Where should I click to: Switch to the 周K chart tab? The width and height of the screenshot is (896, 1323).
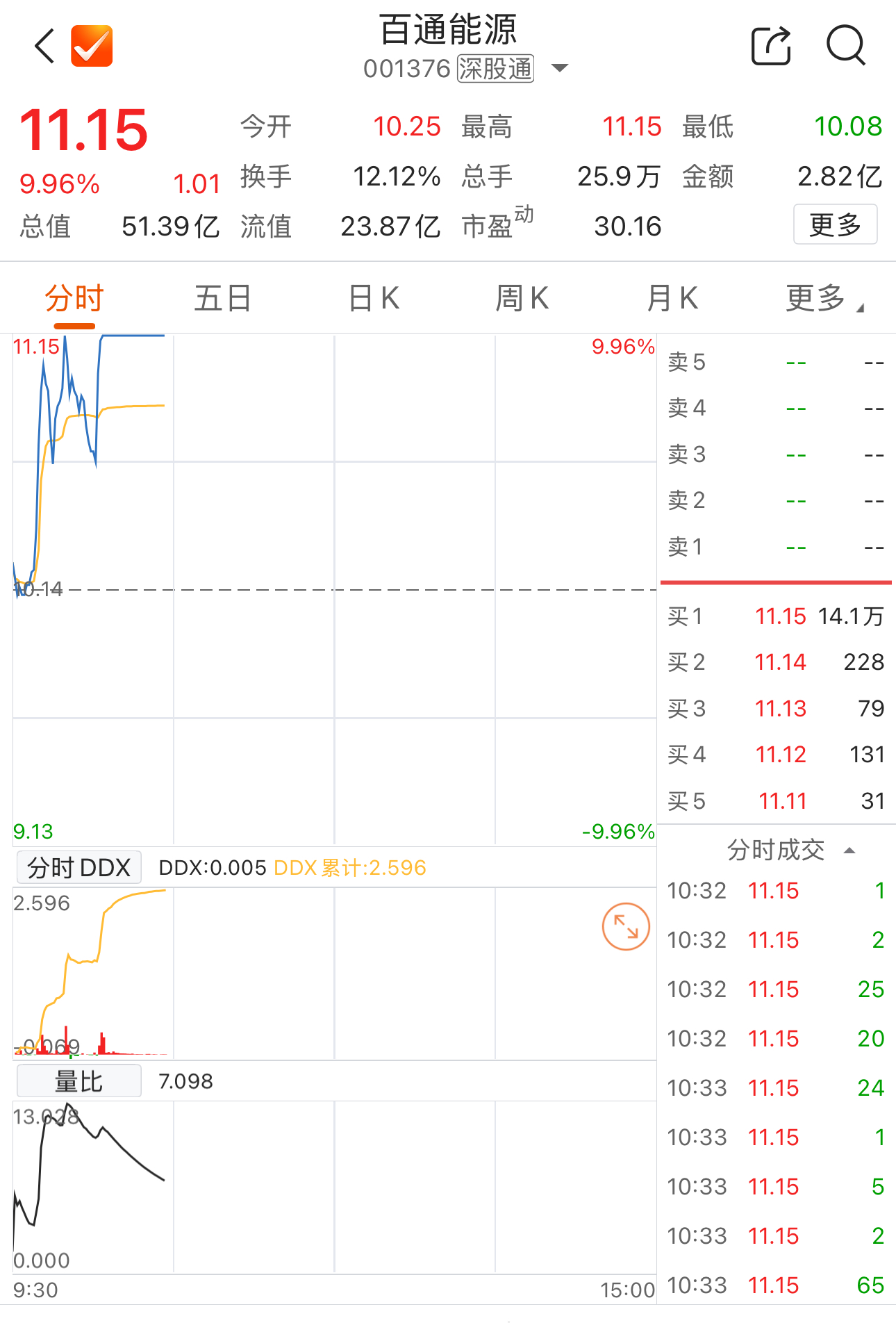point(522,299)
